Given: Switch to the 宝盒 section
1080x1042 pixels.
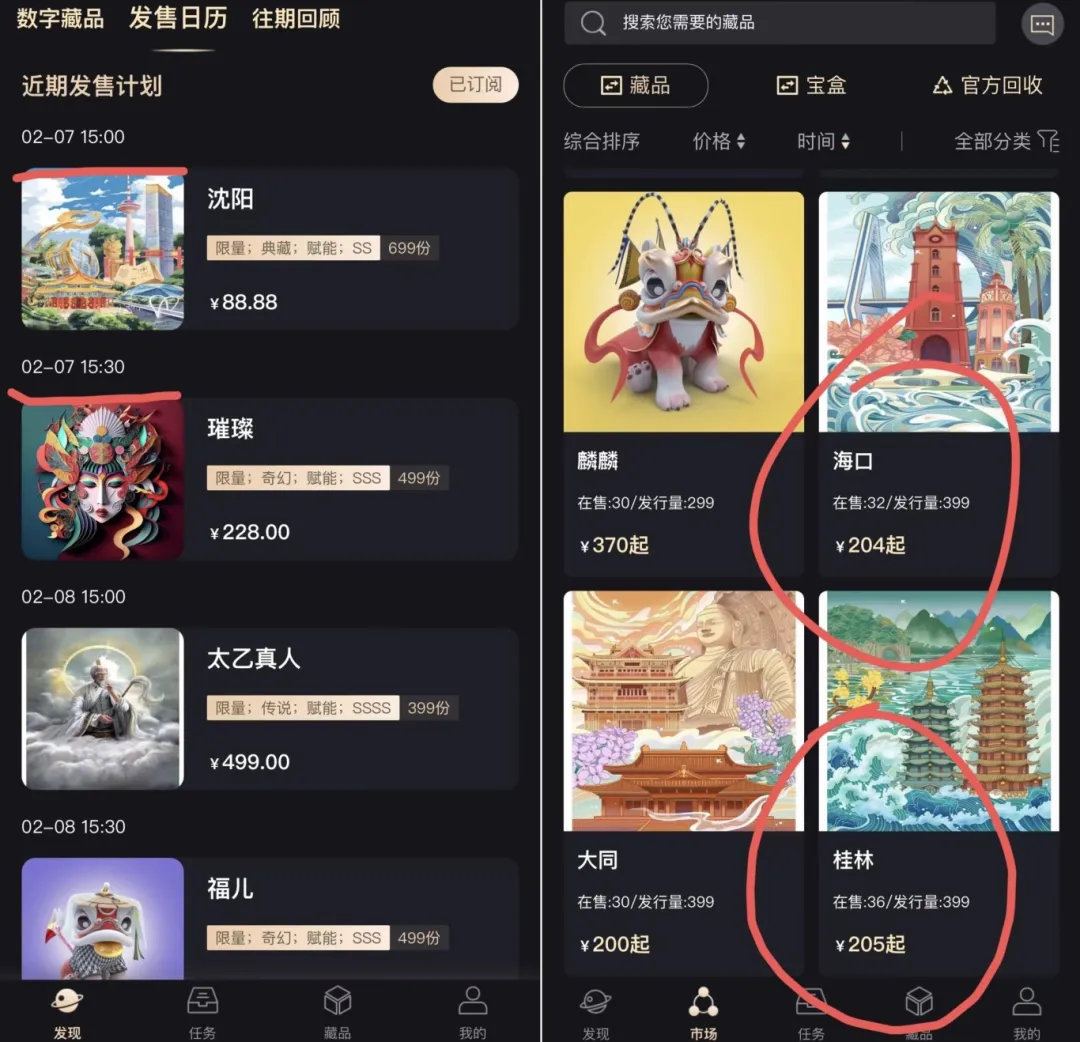Looking at the screenshot, I should [812, 86].
